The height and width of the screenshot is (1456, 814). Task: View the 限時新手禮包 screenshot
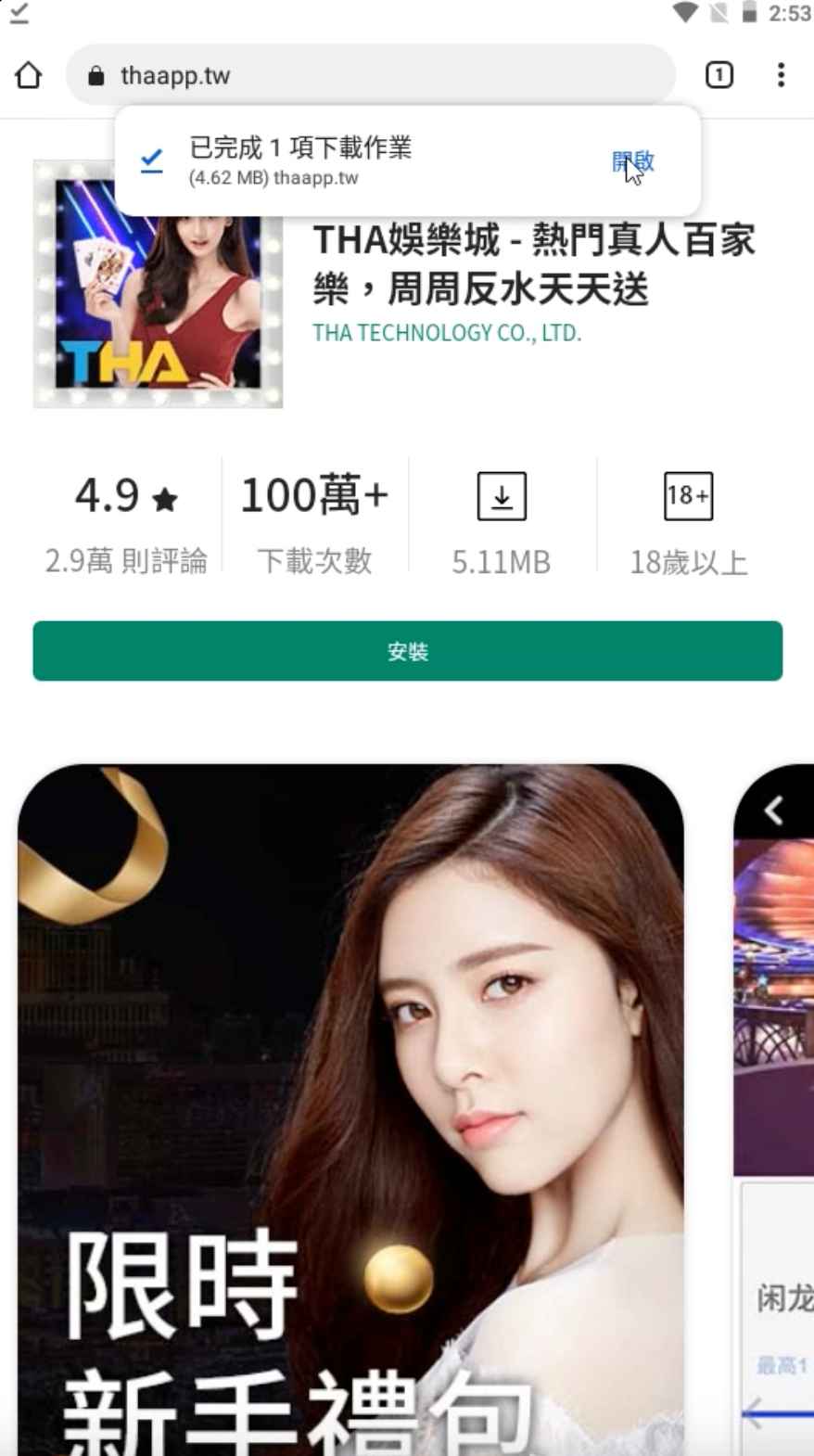[x=350, y=1108]
